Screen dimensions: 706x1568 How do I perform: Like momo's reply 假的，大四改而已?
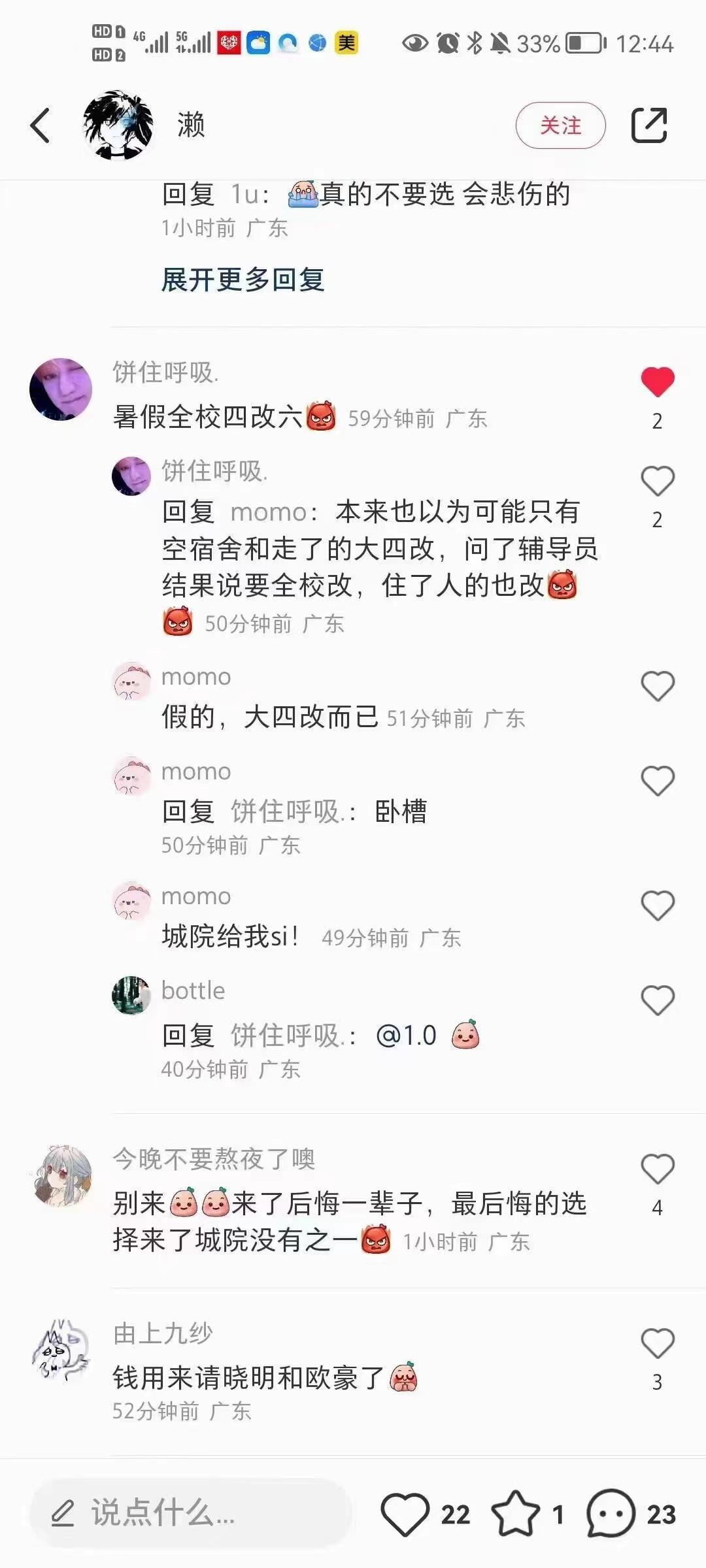[x=657, y=687]
